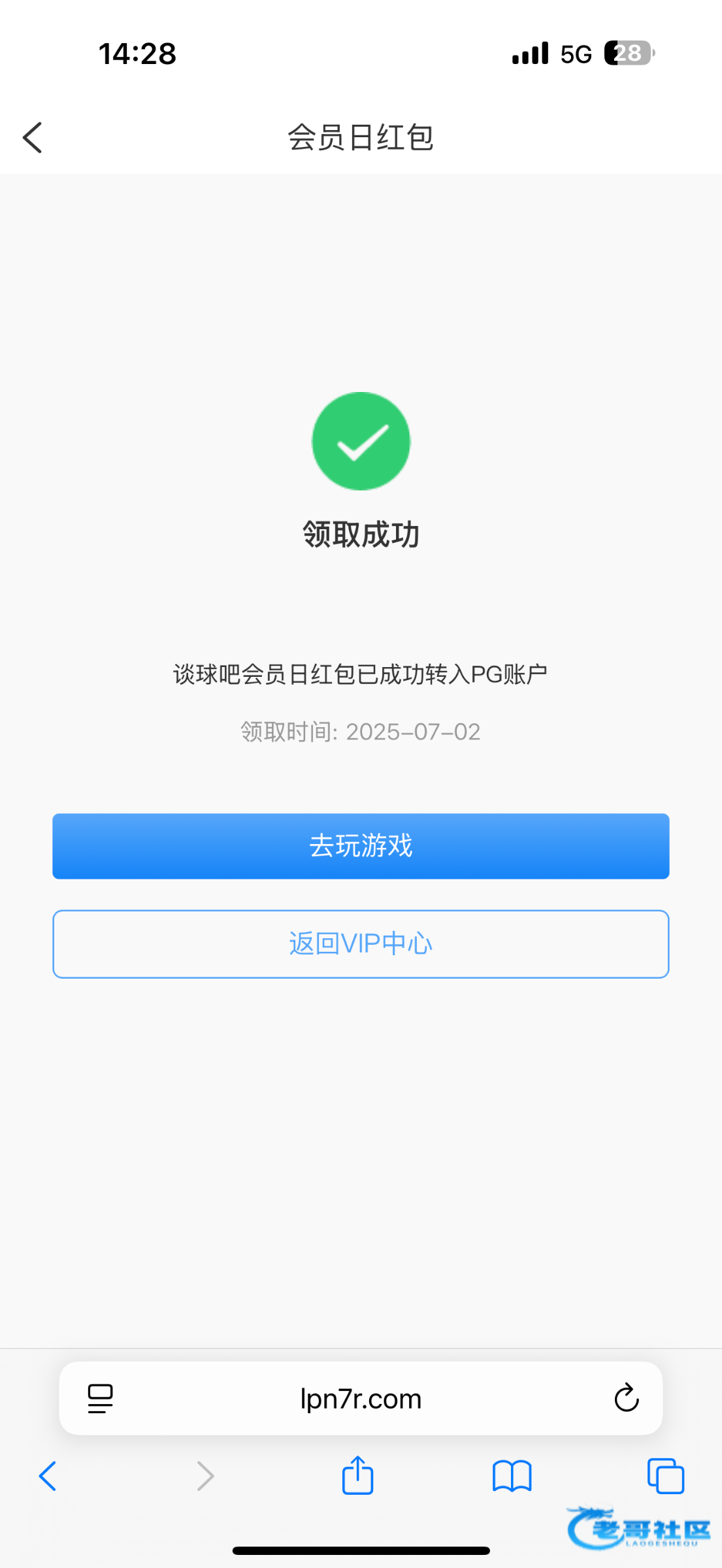
Task: Open the page format menu in the address bar
Action: point(100,1399)
